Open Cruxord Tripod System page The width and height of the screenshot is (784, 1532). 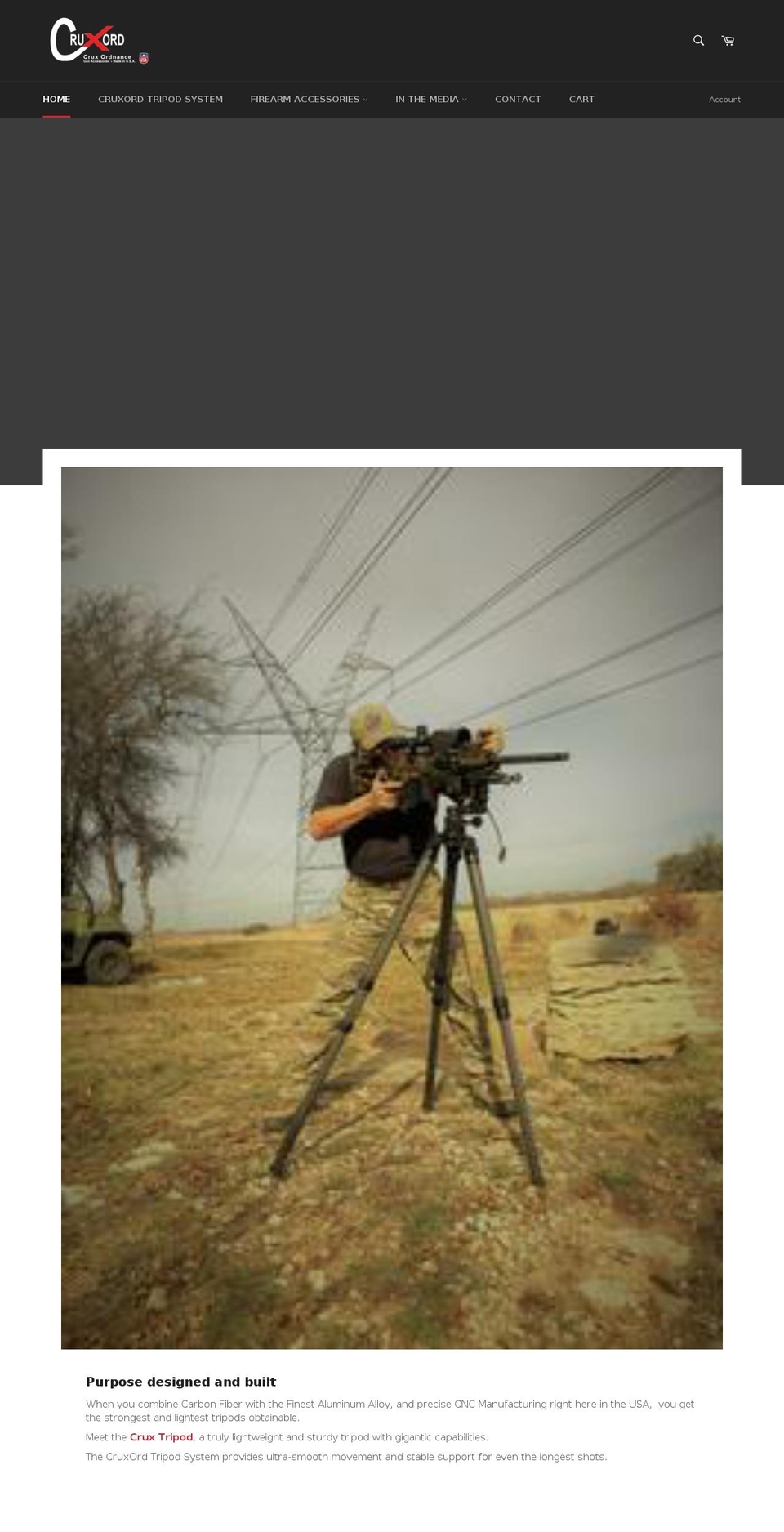pos(160,100)
